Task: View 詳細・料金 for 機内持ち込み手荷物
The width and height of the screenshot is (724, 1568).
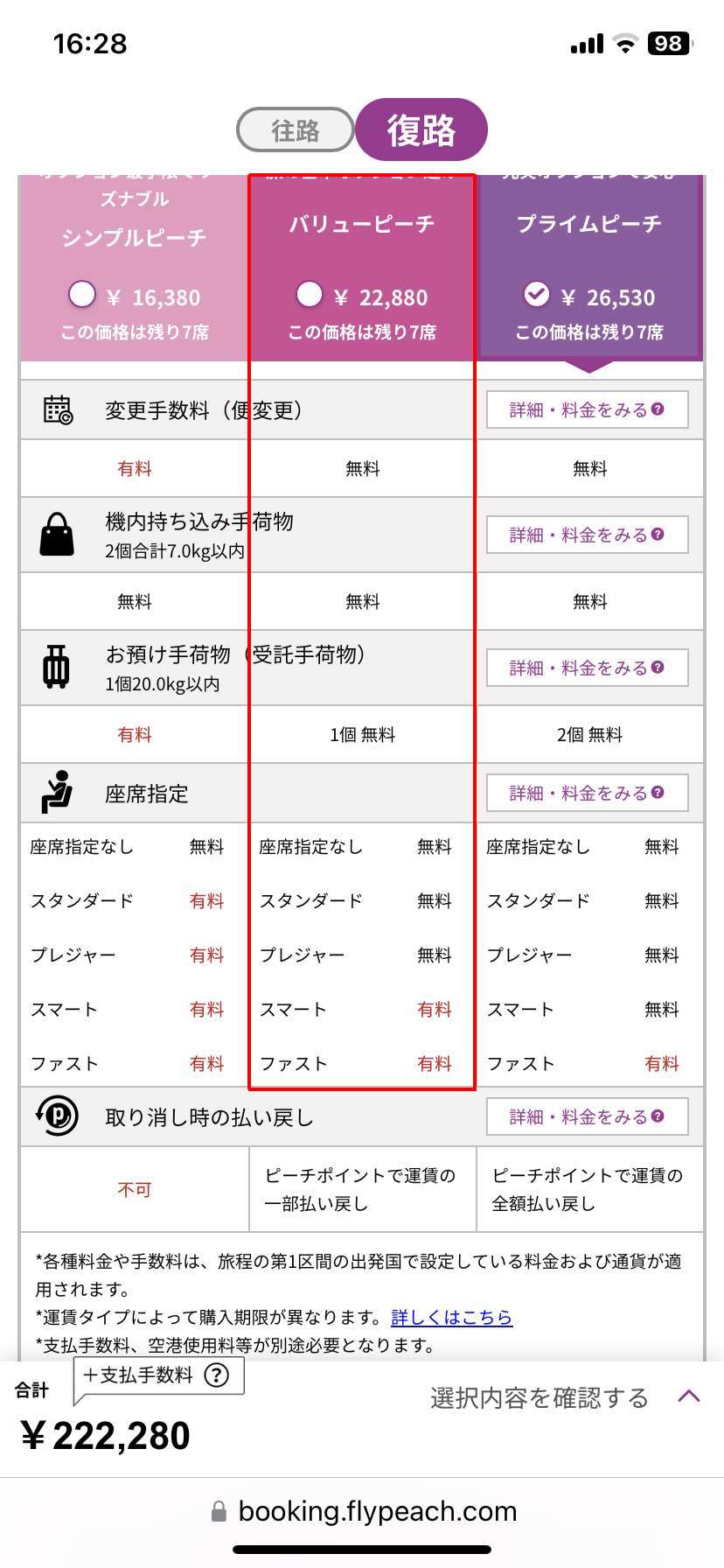Action: (588, 535)
